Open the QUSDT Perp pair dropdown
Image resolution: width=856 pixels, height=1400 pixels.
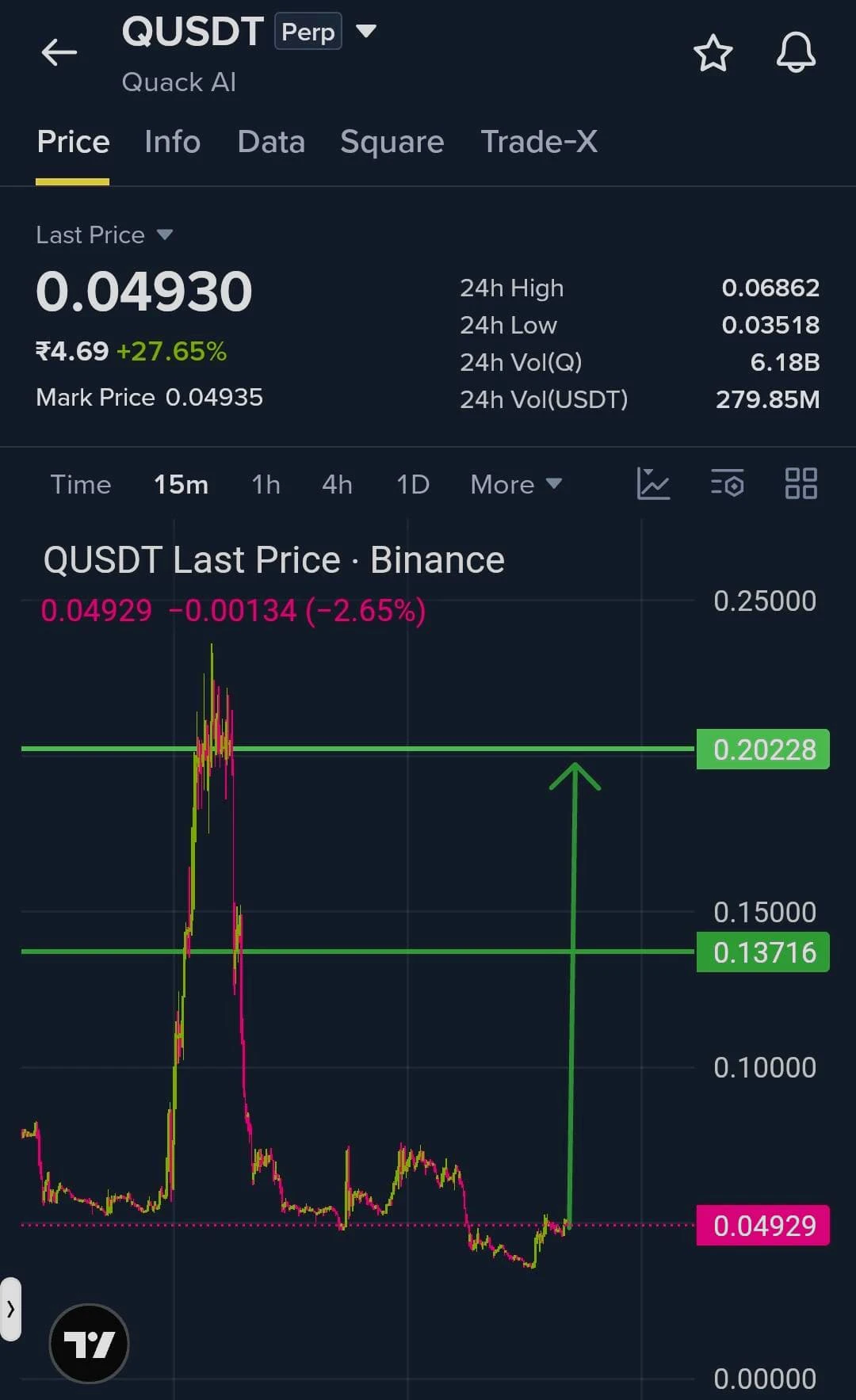(366, 32)
